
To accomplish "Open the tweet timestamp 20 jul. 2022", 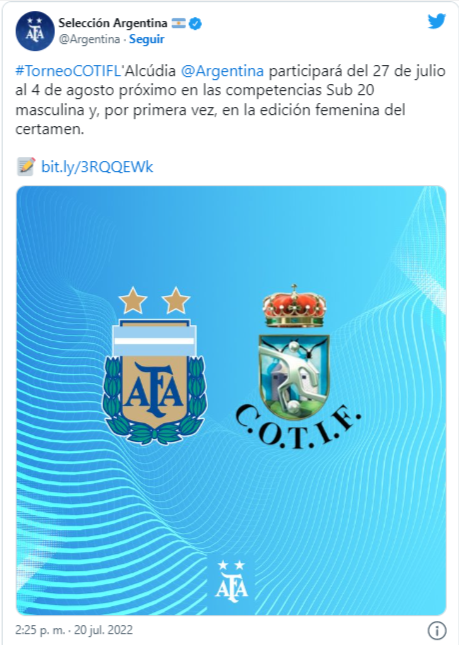I will pos(74,630).
